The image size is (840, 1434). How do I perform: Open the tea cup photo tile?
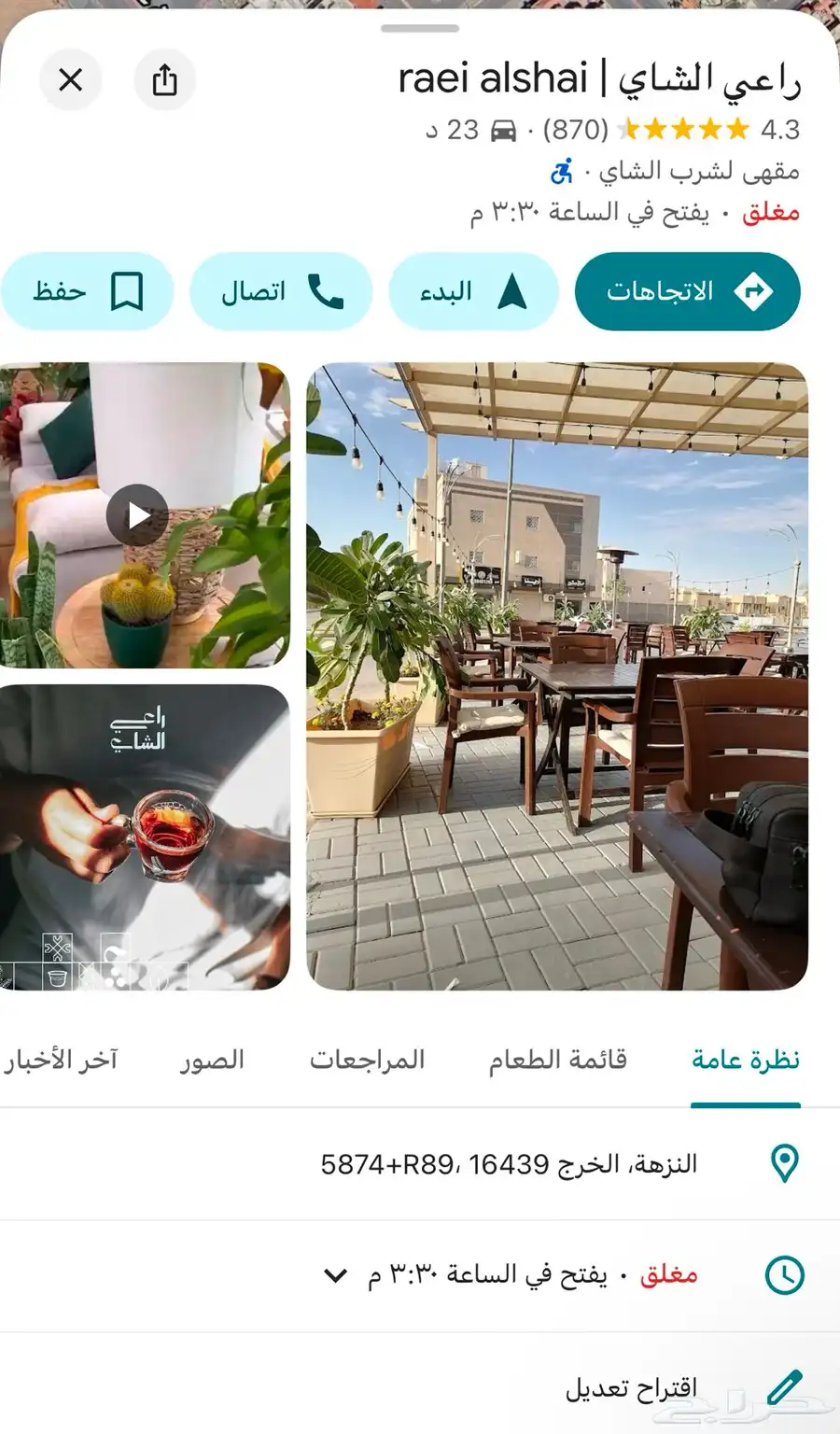coord(145,837)
